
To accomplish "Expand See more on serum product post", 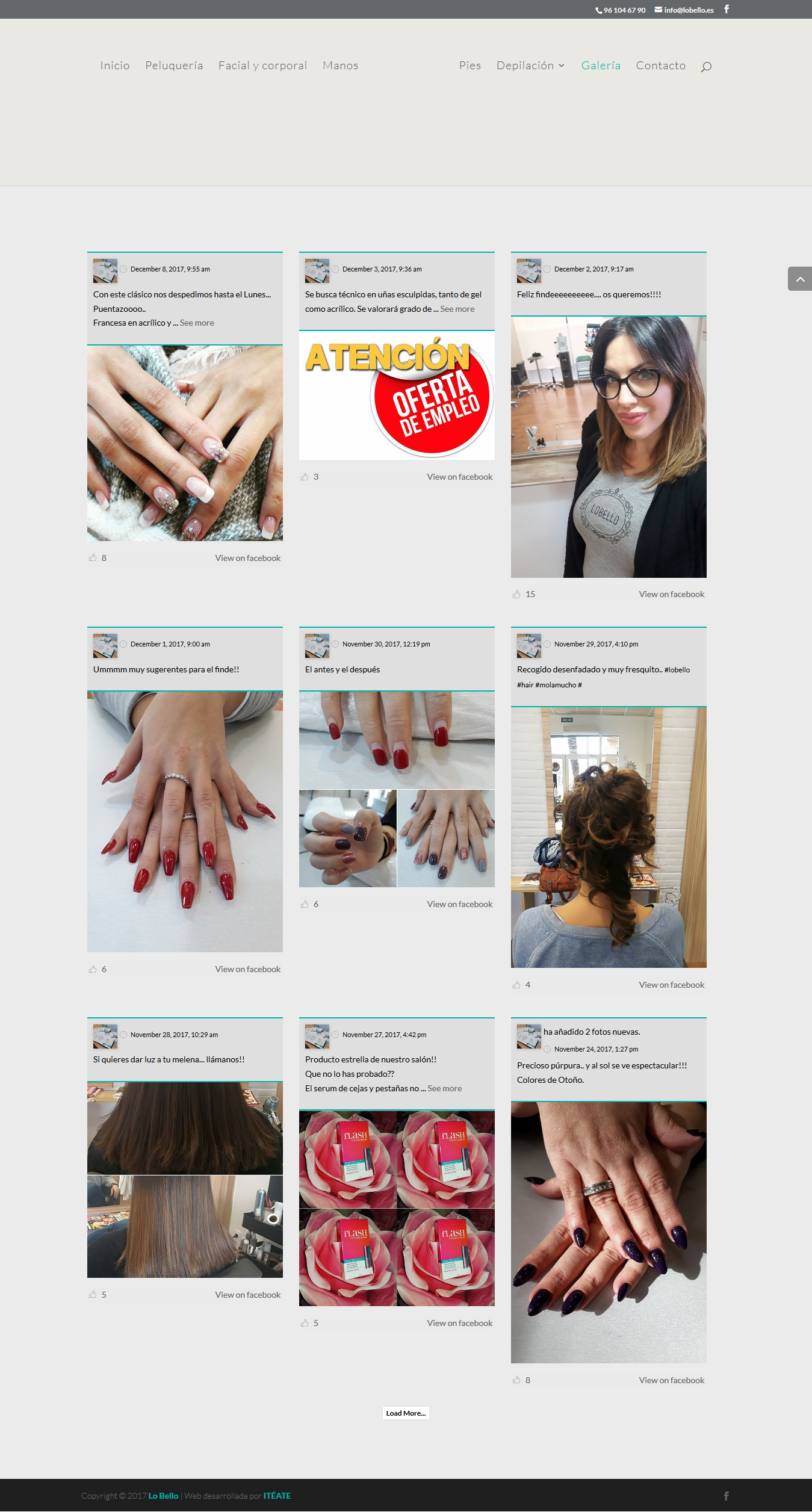I will click(x=444, y=1088).
